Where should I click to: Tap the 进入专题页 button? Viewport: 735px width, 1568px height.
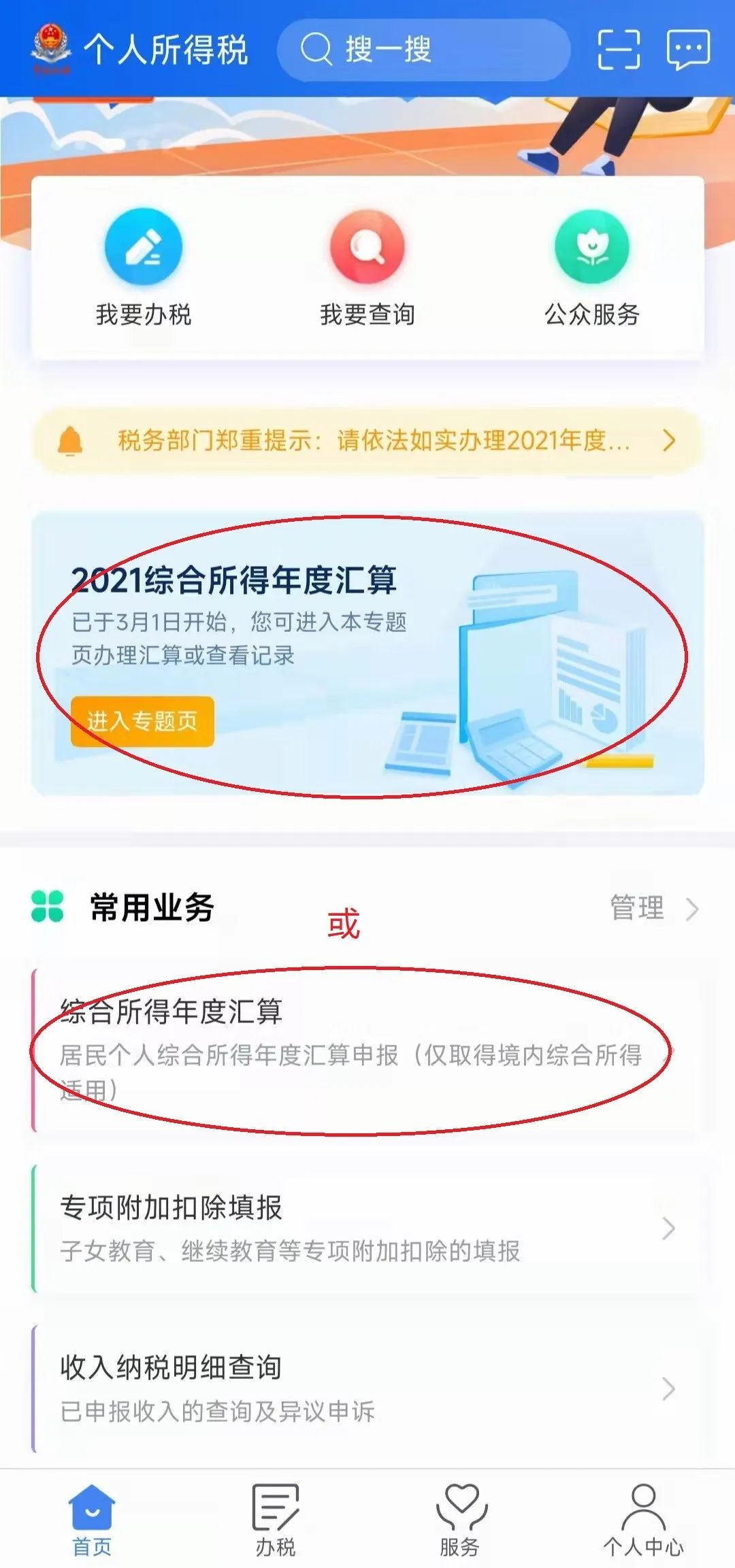tap(142, 721)
